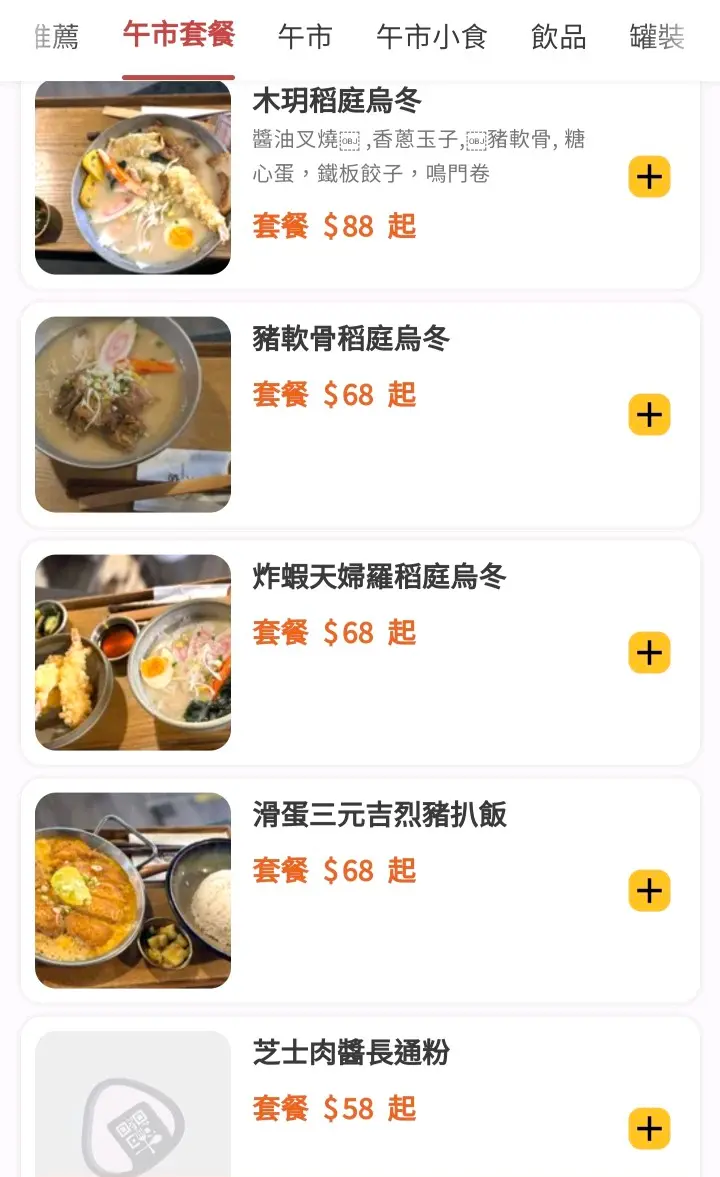
Task: Open the 木玥稻庭烏冬 food photo
Action: (133, 177)
